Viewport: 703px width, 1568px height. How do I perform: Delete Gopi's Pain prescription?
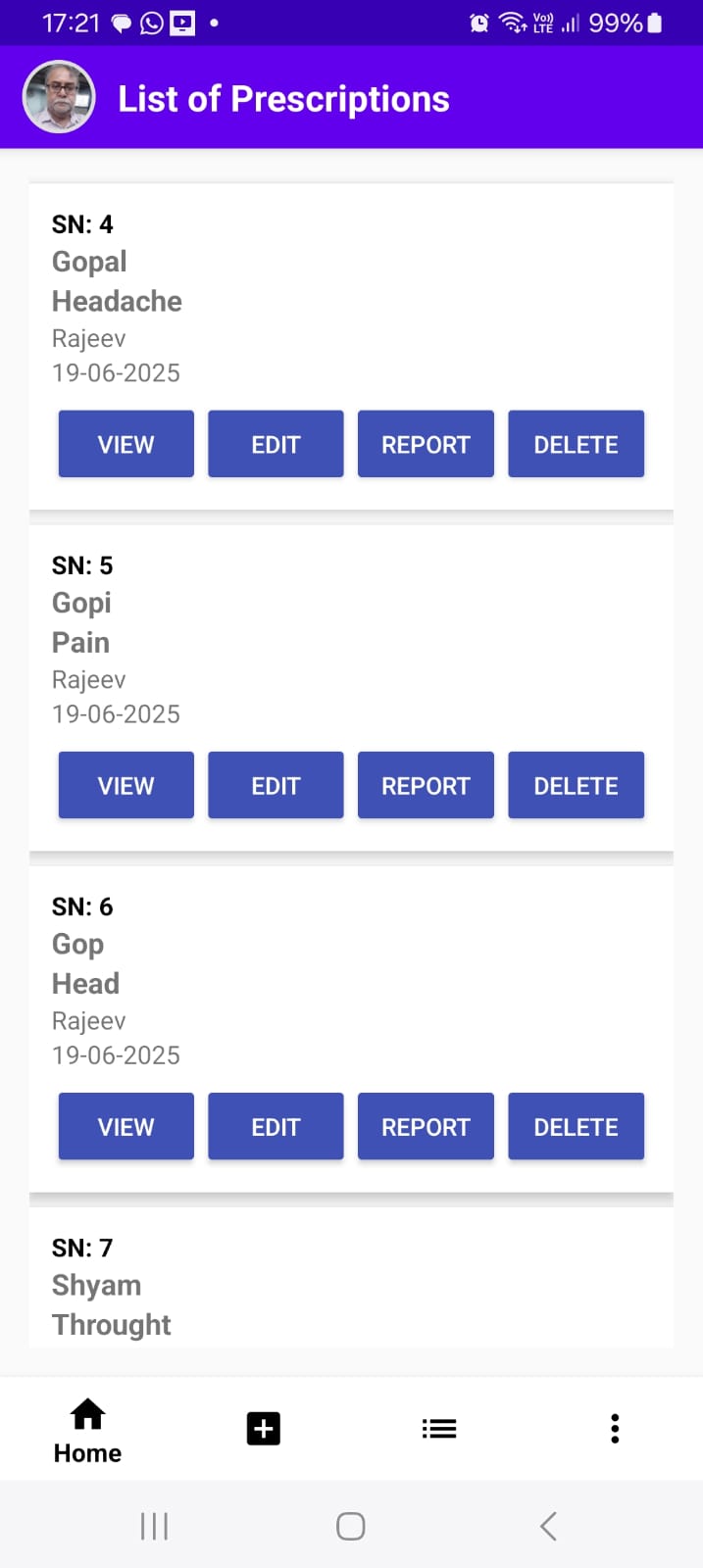pyautogui.click(x=576, y=785)
